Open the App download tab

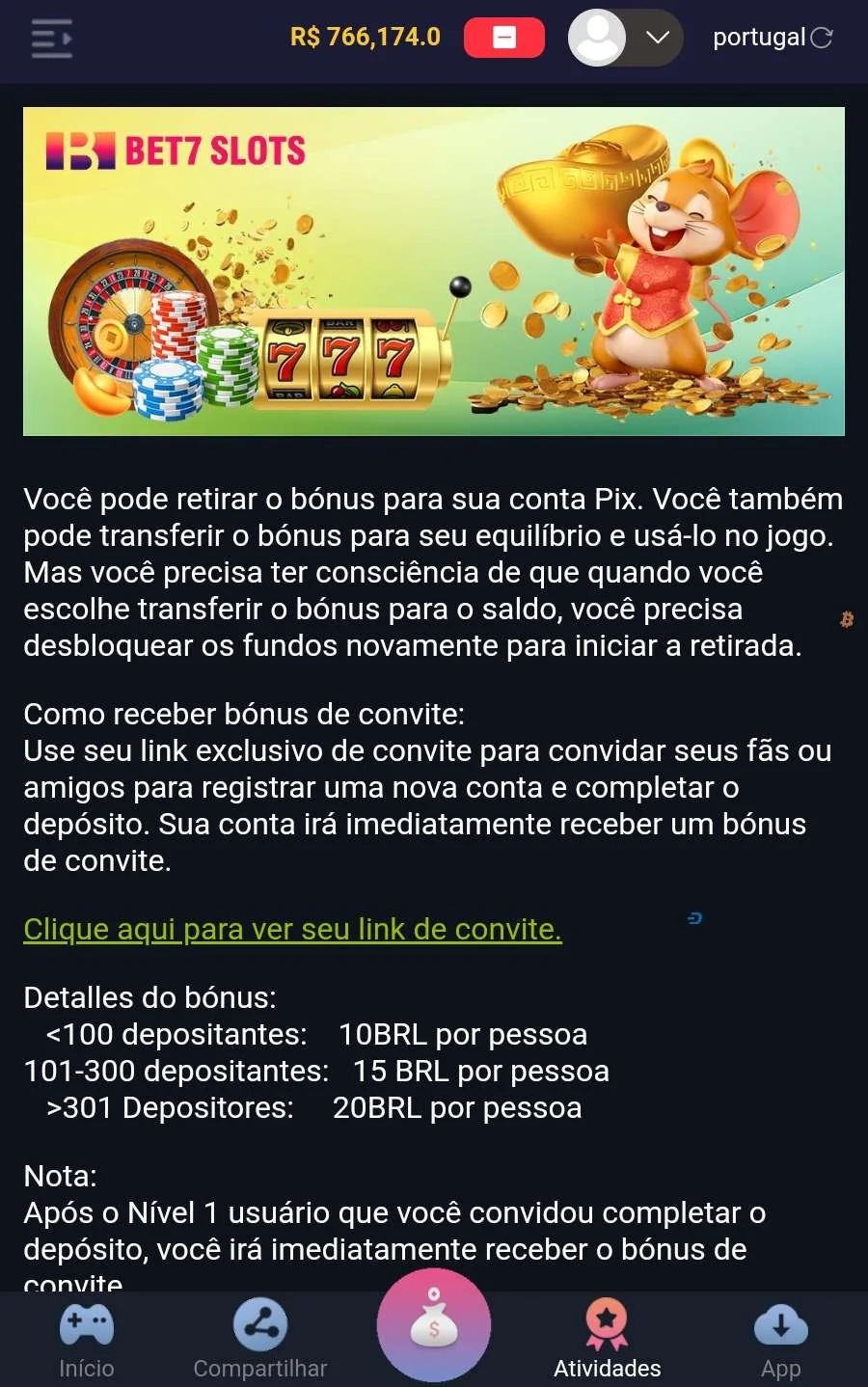(781, 1340)
